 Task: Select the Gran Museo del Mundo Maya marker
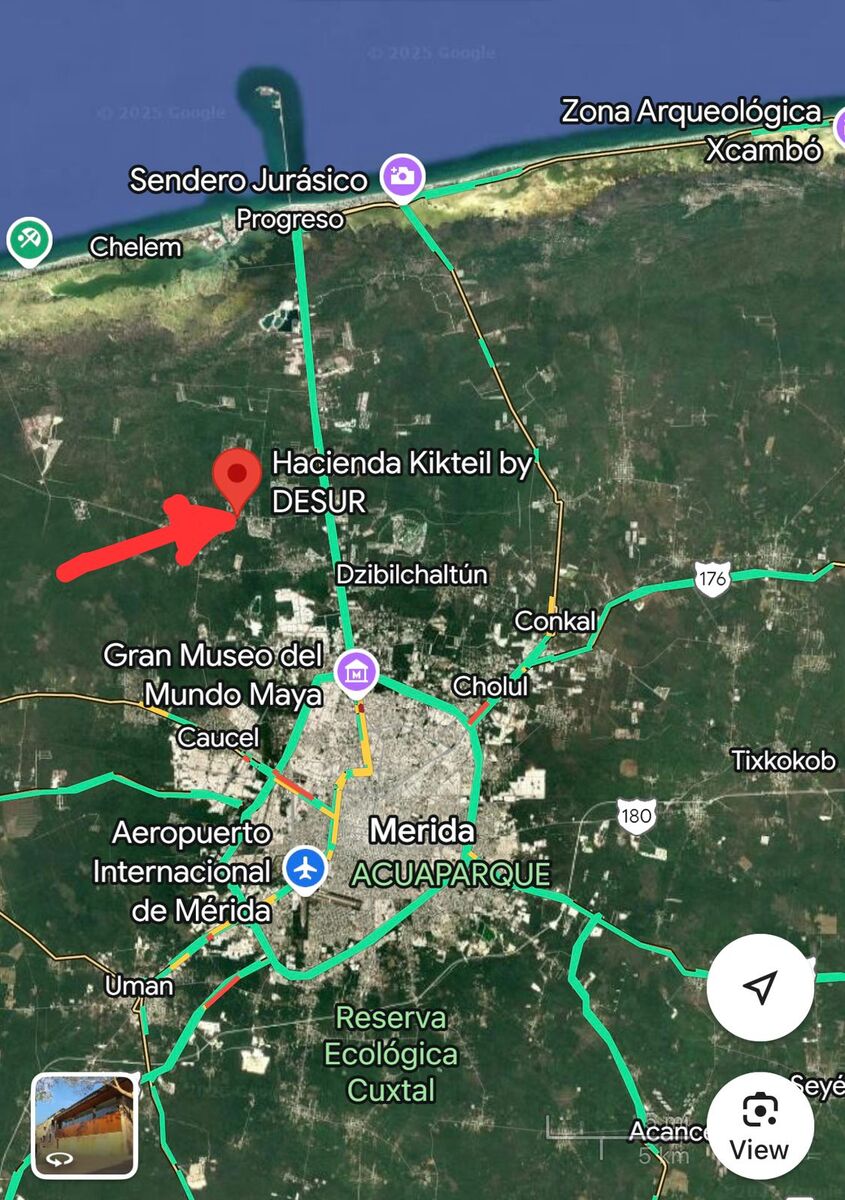coord(355,672)
